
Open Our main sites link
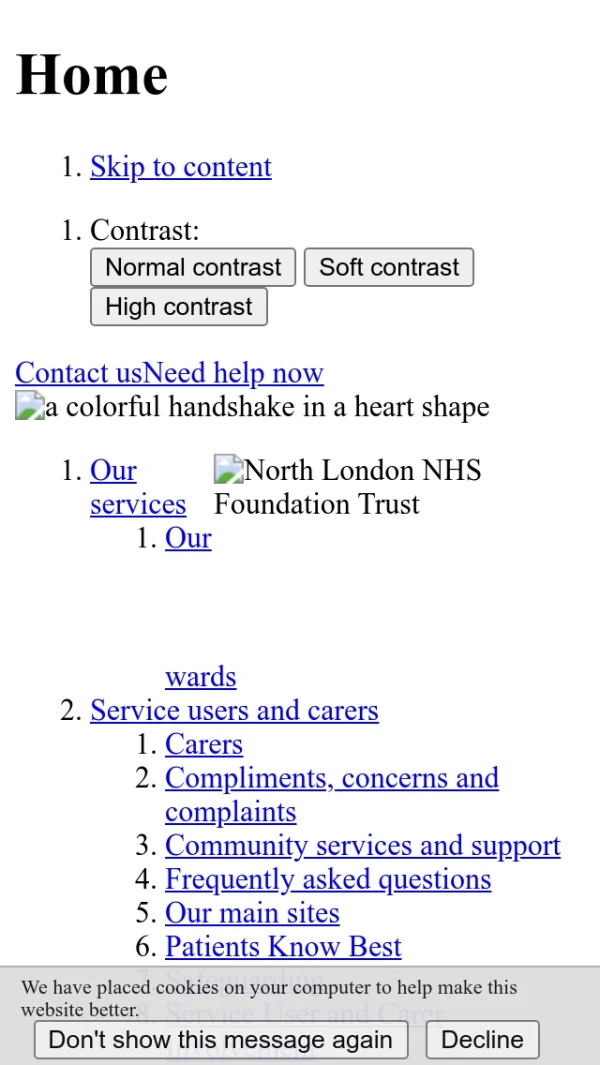pos(252,913)
